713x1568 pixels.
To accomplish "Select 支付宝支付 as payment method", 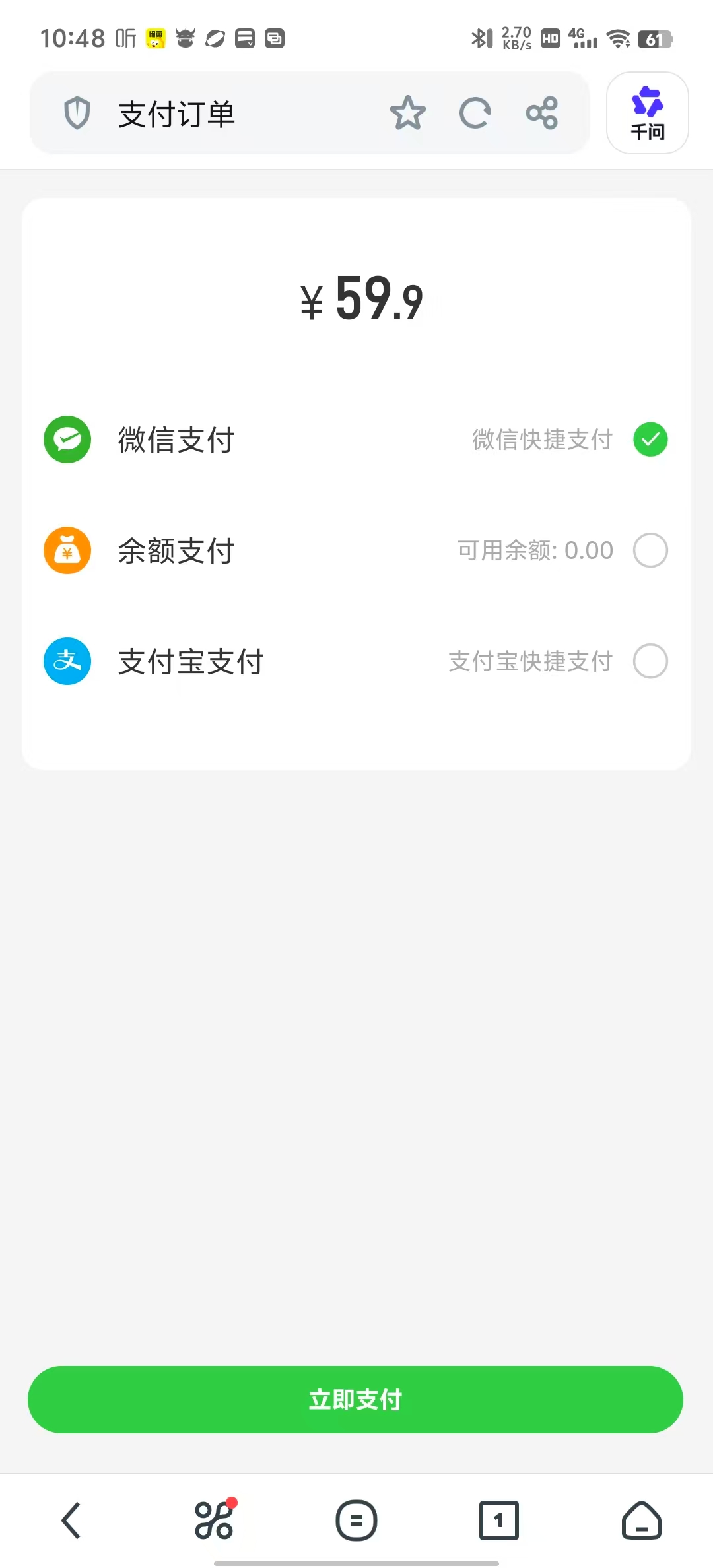I will coord(650,661).
